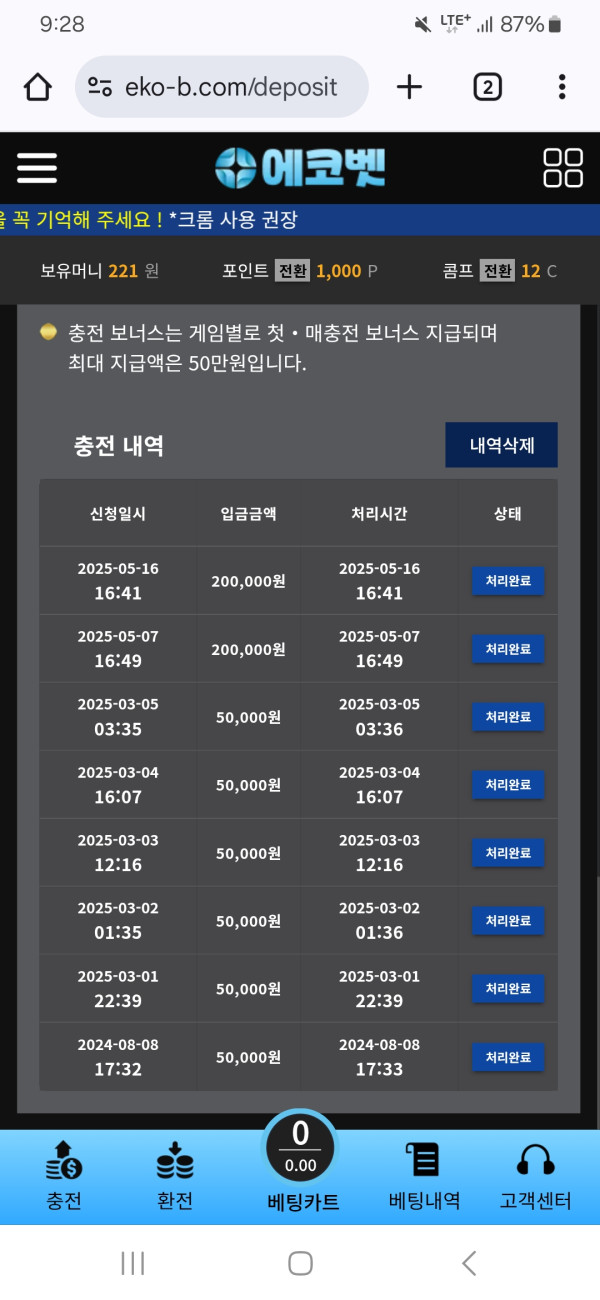Go back with system back button
This screenshot has height=1300, width=600.
point(468,1263)
